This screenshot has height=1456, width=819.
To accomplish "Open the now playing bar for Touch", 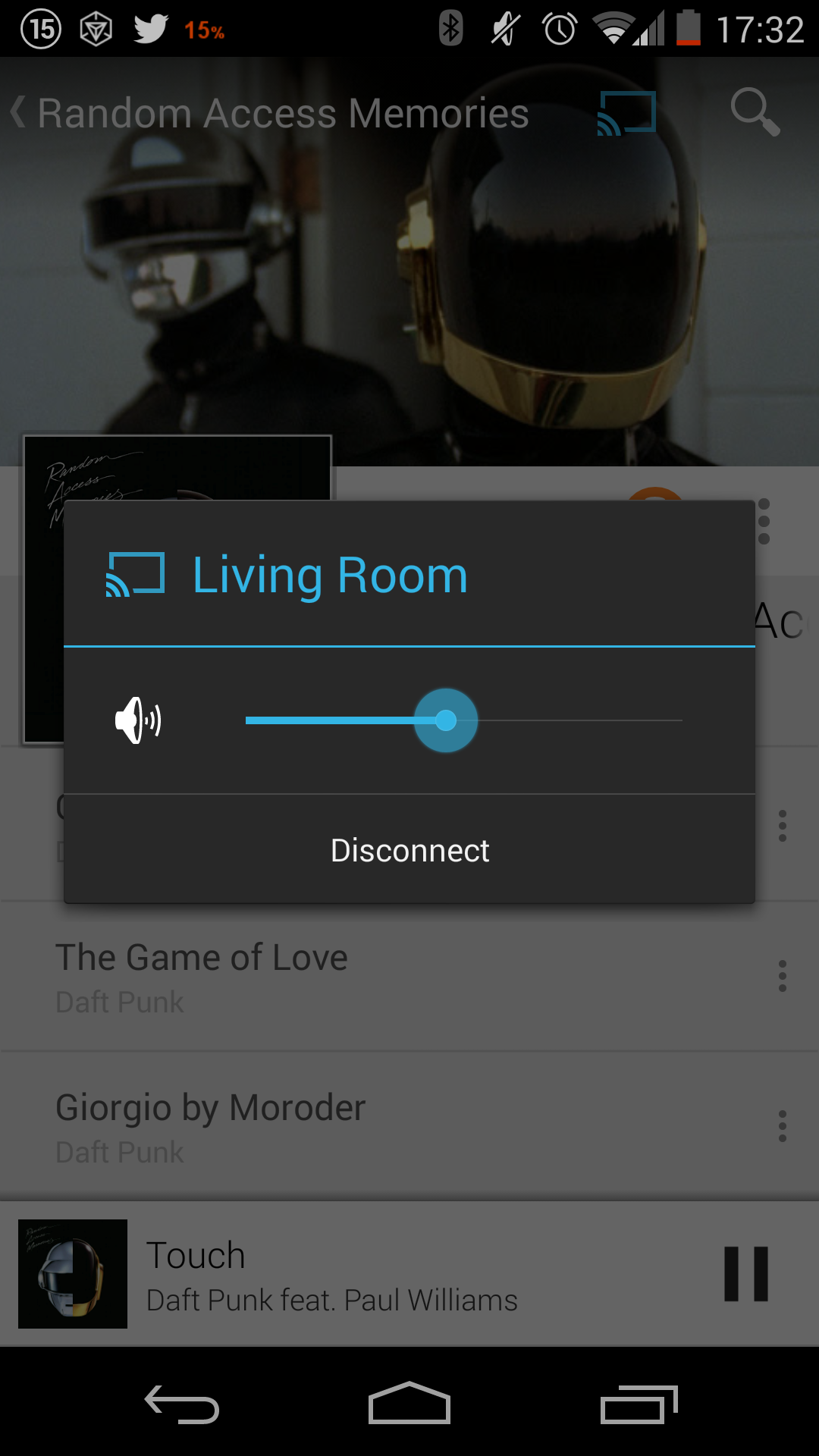I will click(x=409, y=1274).
